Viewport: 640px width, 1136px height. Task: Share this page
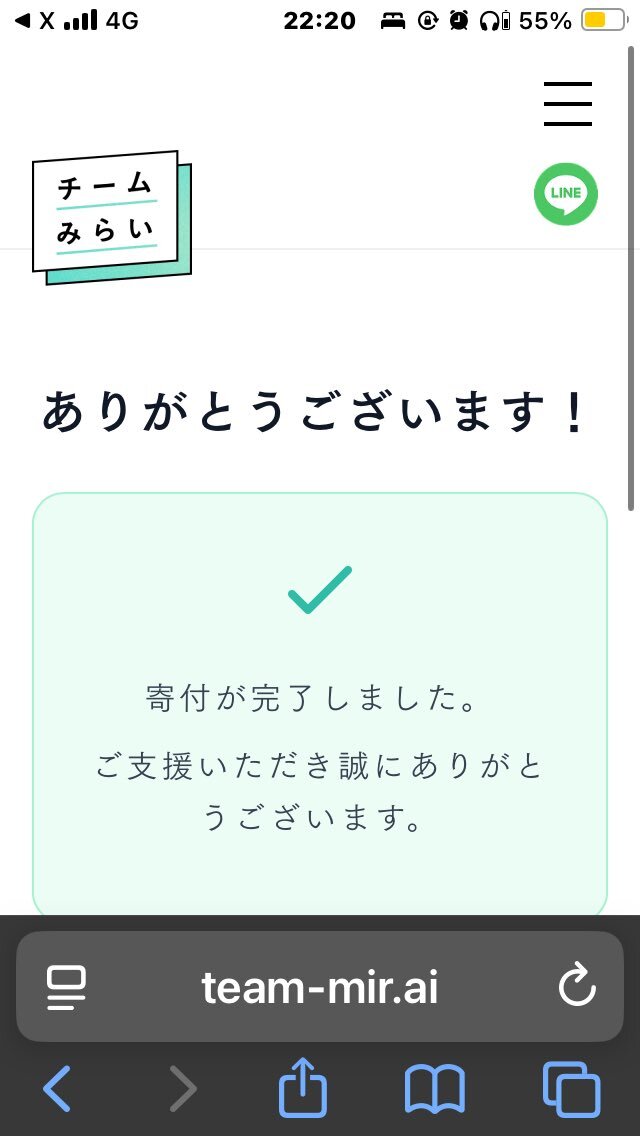[303, 1087]
